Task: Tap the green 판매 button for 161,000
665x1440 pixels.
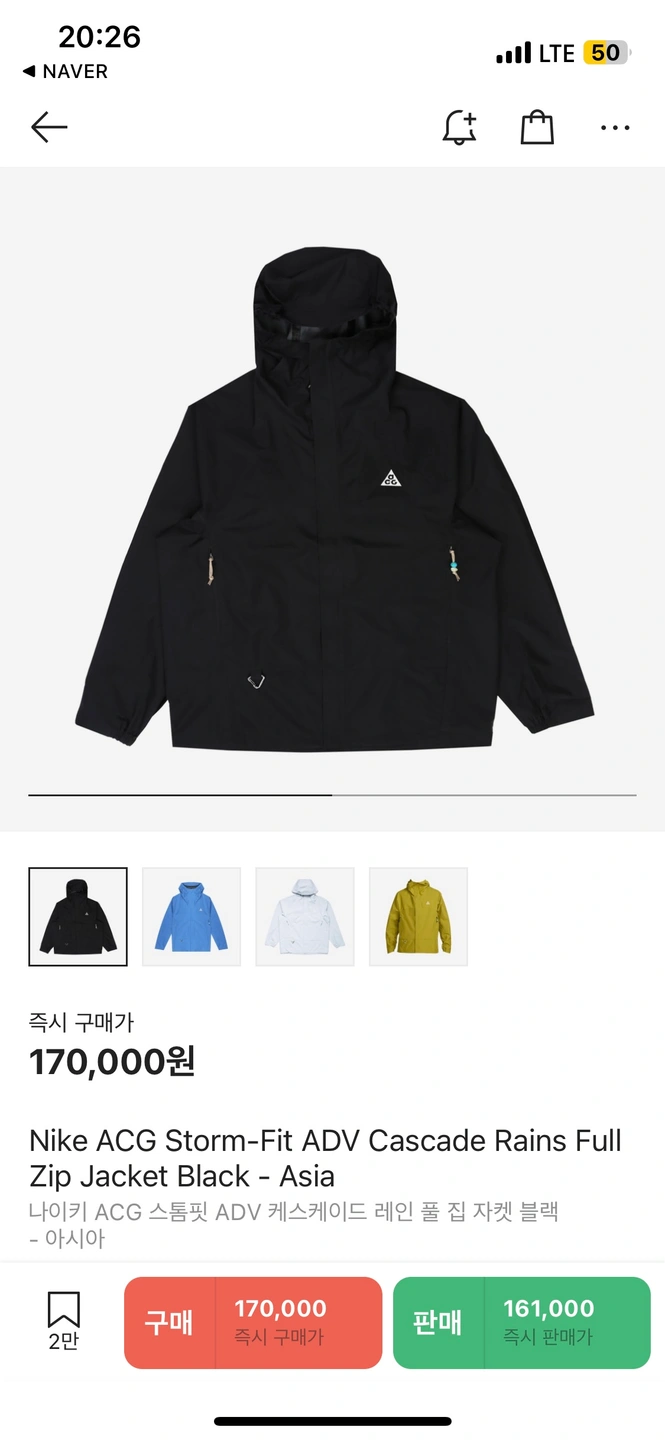Action: click(521, 1322)
